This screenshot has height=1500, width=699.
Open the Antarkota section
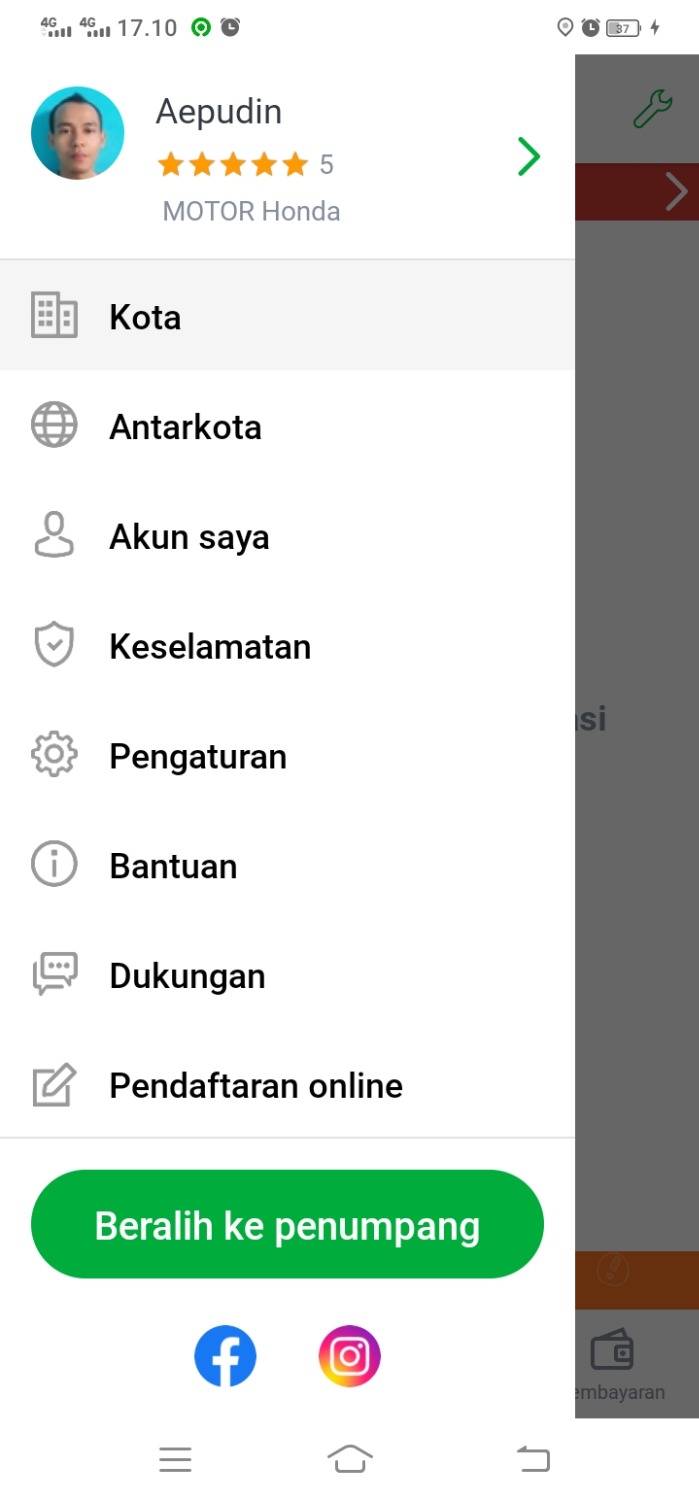[185, 427]
